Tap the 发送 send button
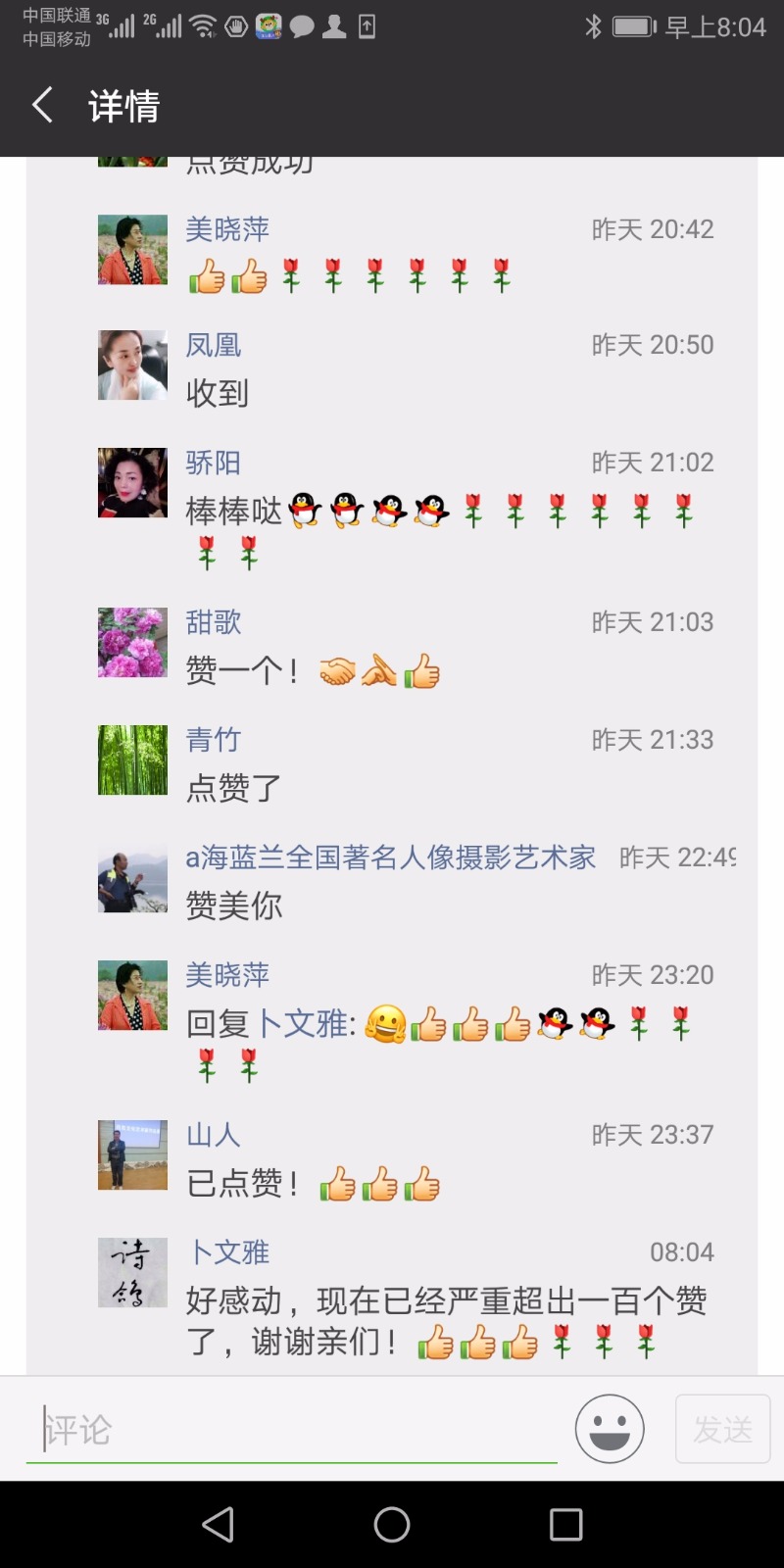The image size is (784, 1568). tap(722, 1430)
